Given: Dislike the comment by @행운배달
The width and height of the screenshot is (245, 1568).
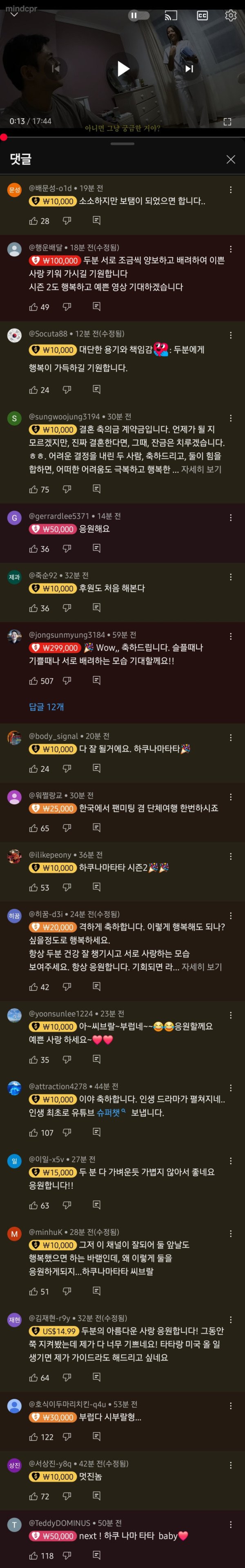Looking at the screenshot, I should click(67, 307).
